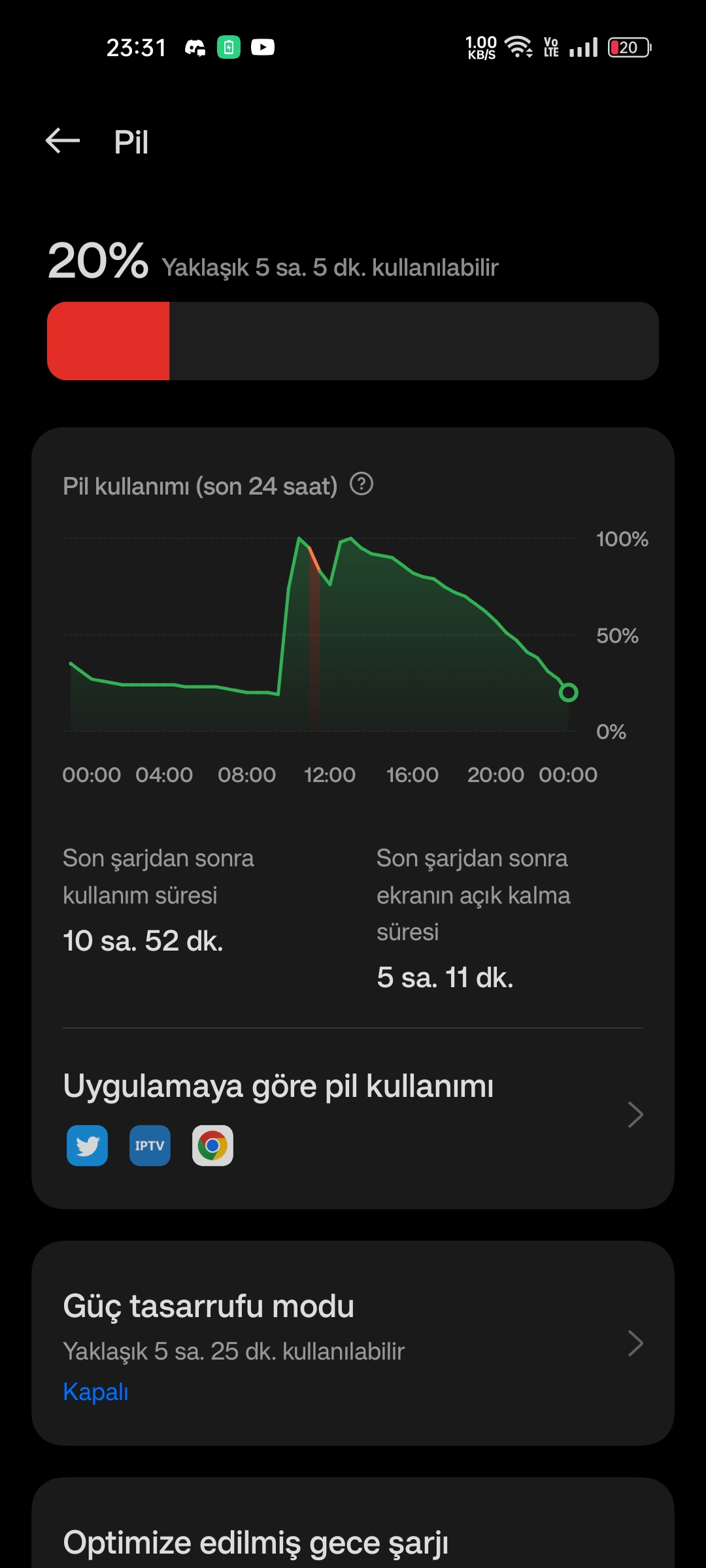Open the battery usage help icon

pos(361,484)
